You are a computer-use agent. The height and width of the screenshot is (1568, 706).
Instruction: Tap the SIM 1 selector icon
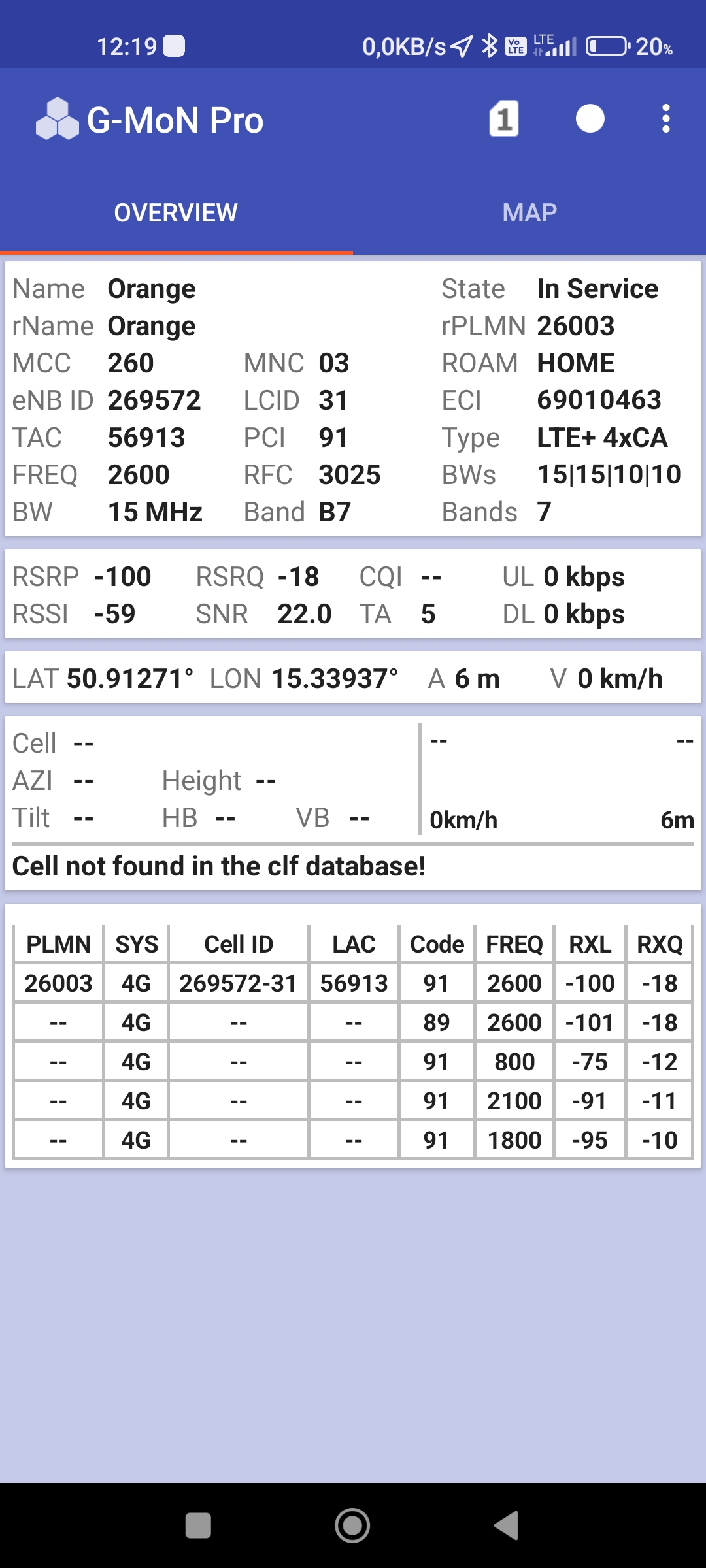(504, 119)
